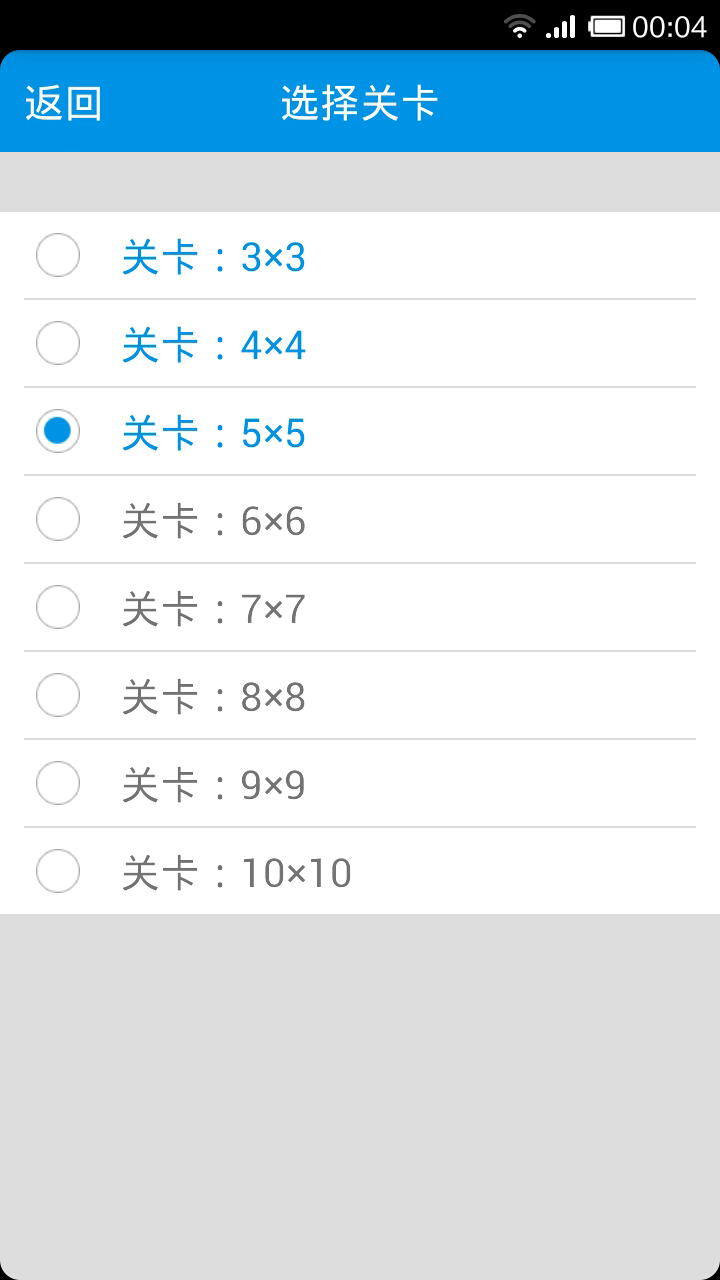Tap the 返回 back button

pos(64,103)
